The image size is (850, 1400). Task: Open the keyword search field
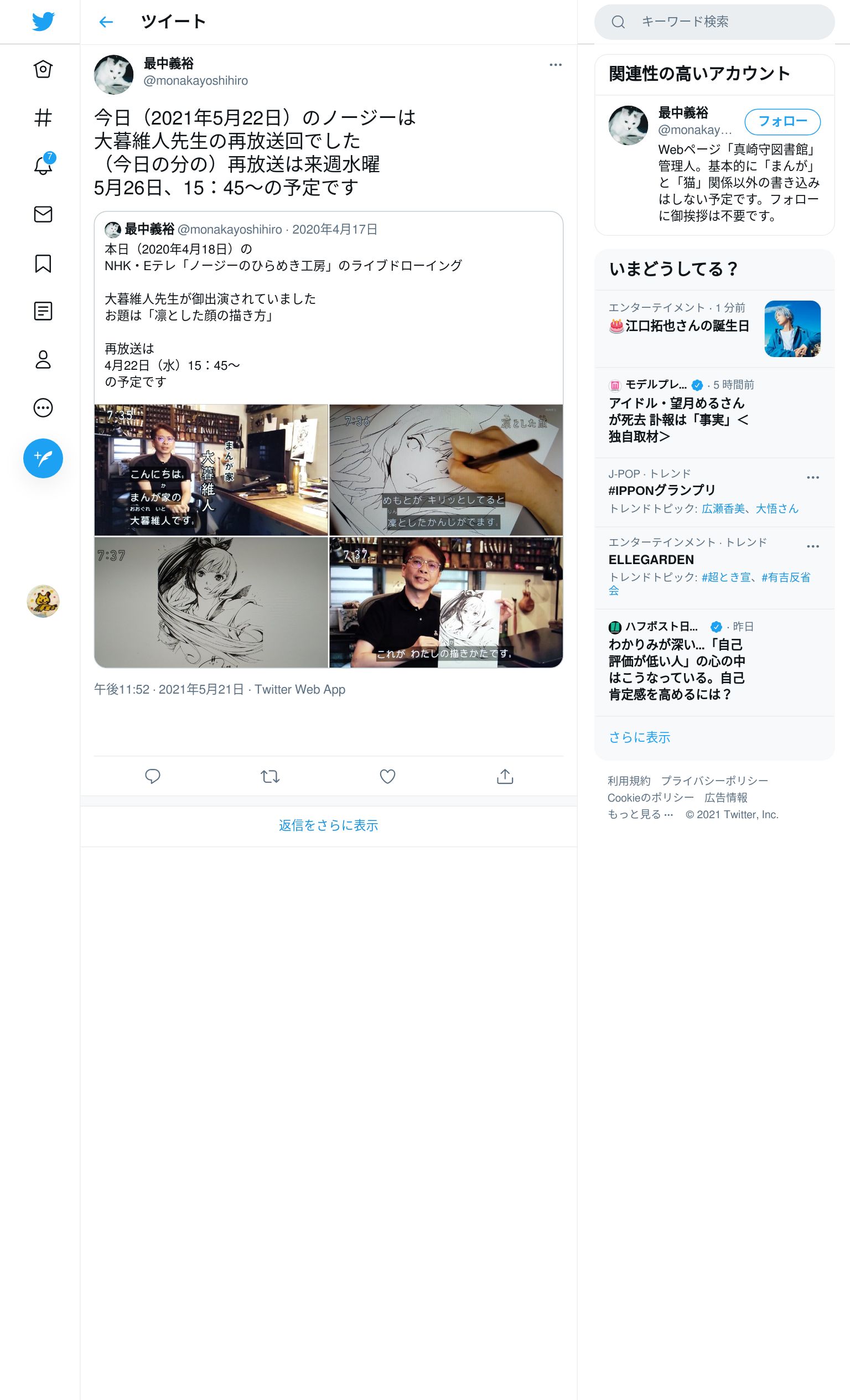coord(714,22)
